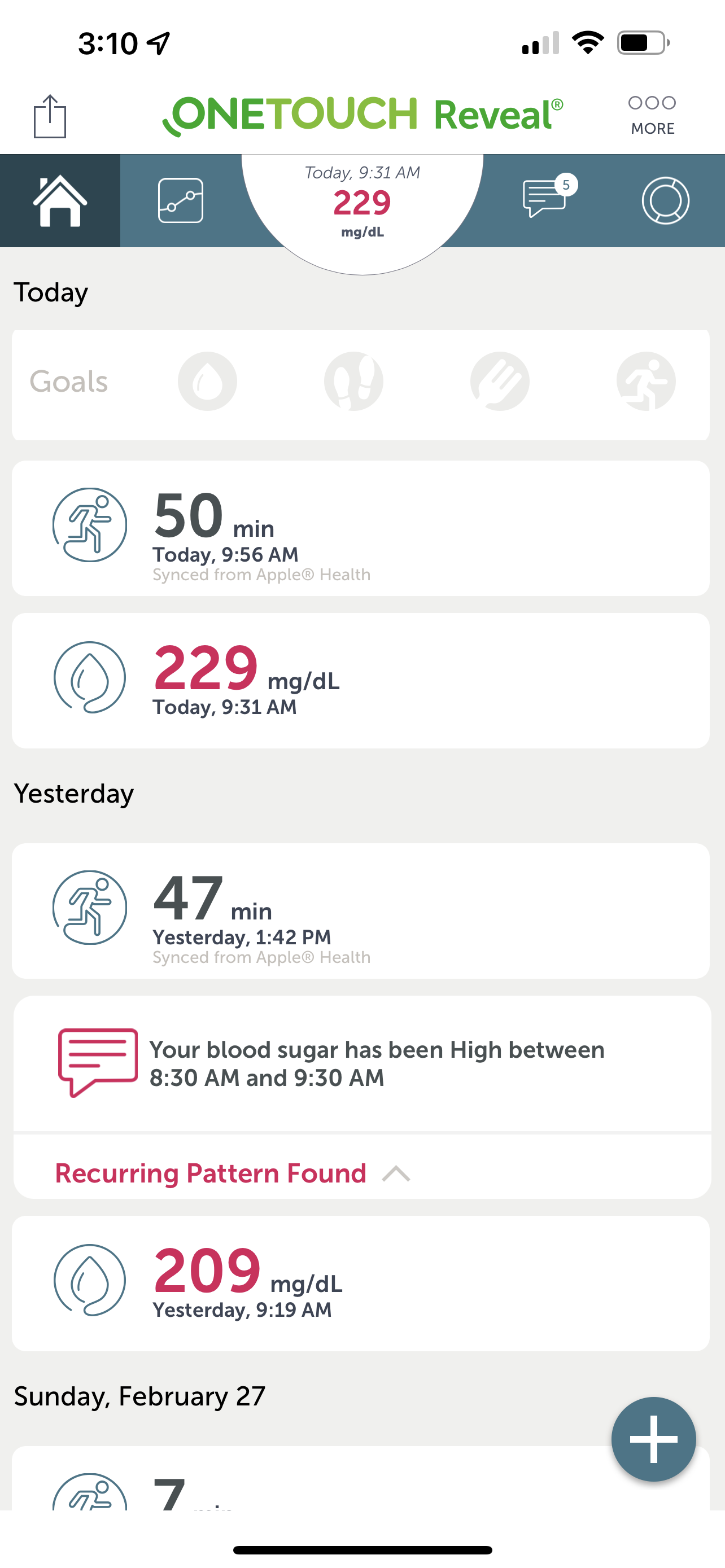Open the footsteps goal icon
725x1568 pixels.
click(353, 382)
